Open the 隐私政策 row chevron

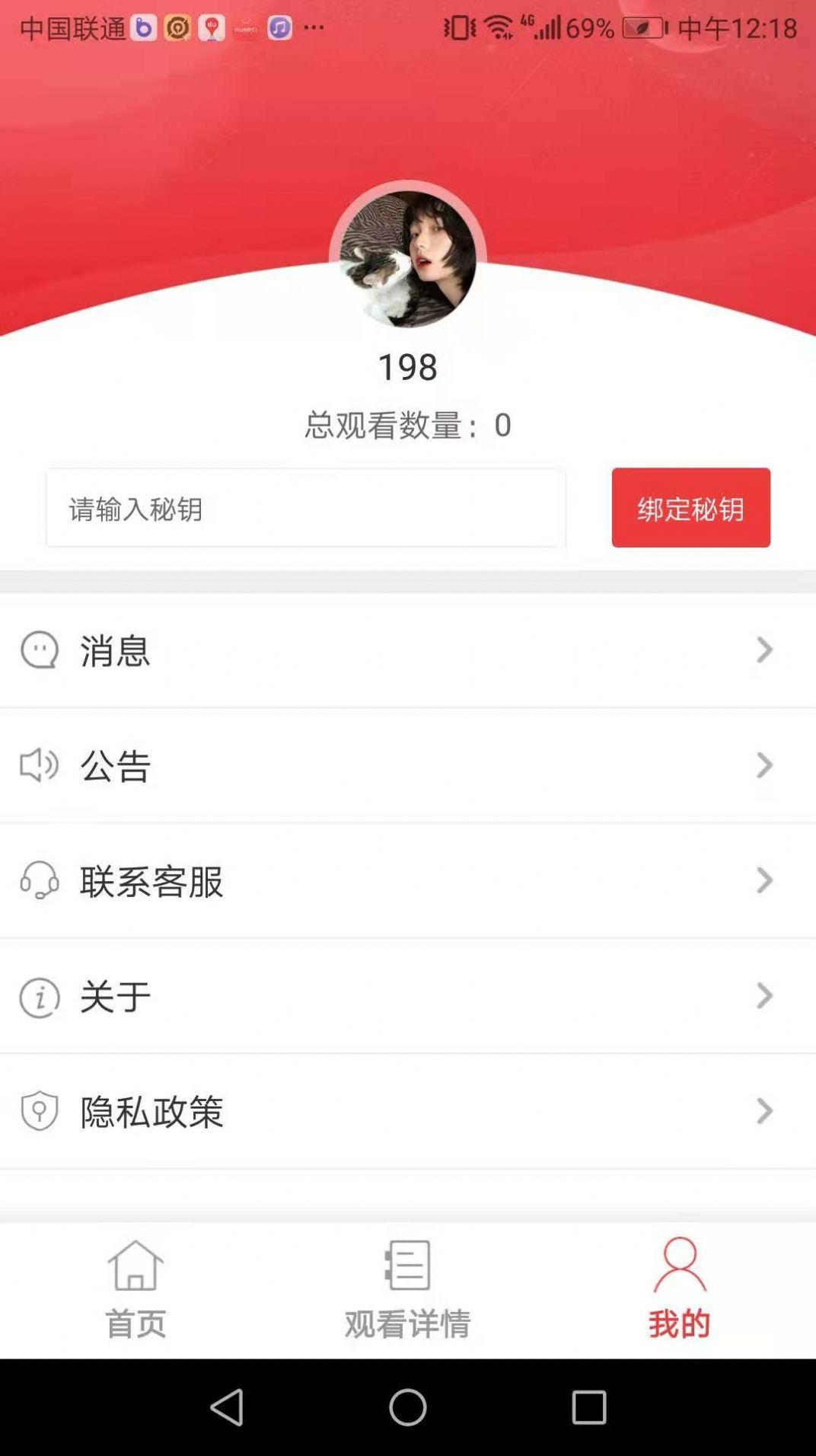point(764,1112)
